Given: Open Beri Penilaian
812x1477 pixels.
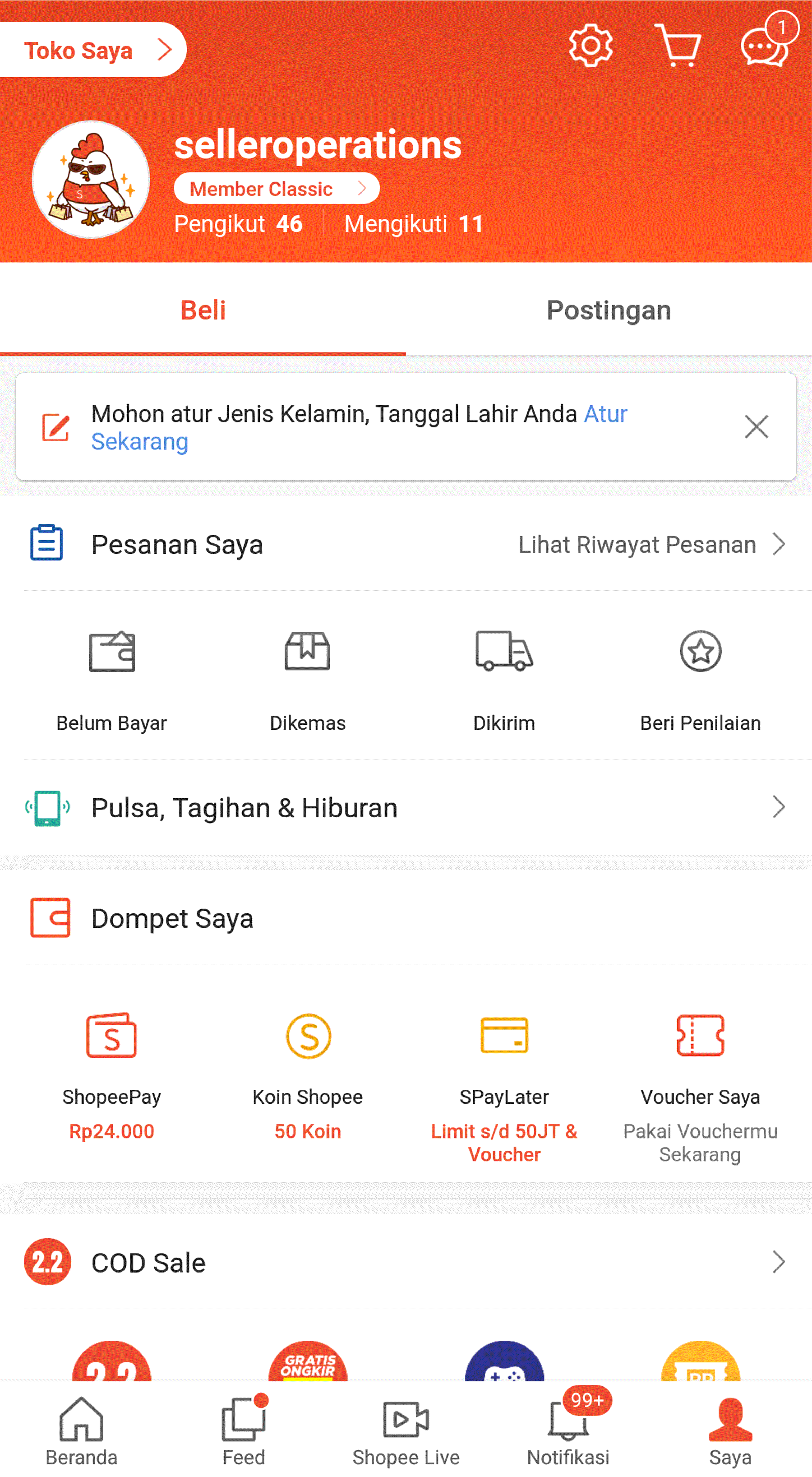Looking at the screenshot, I should 700,680.
